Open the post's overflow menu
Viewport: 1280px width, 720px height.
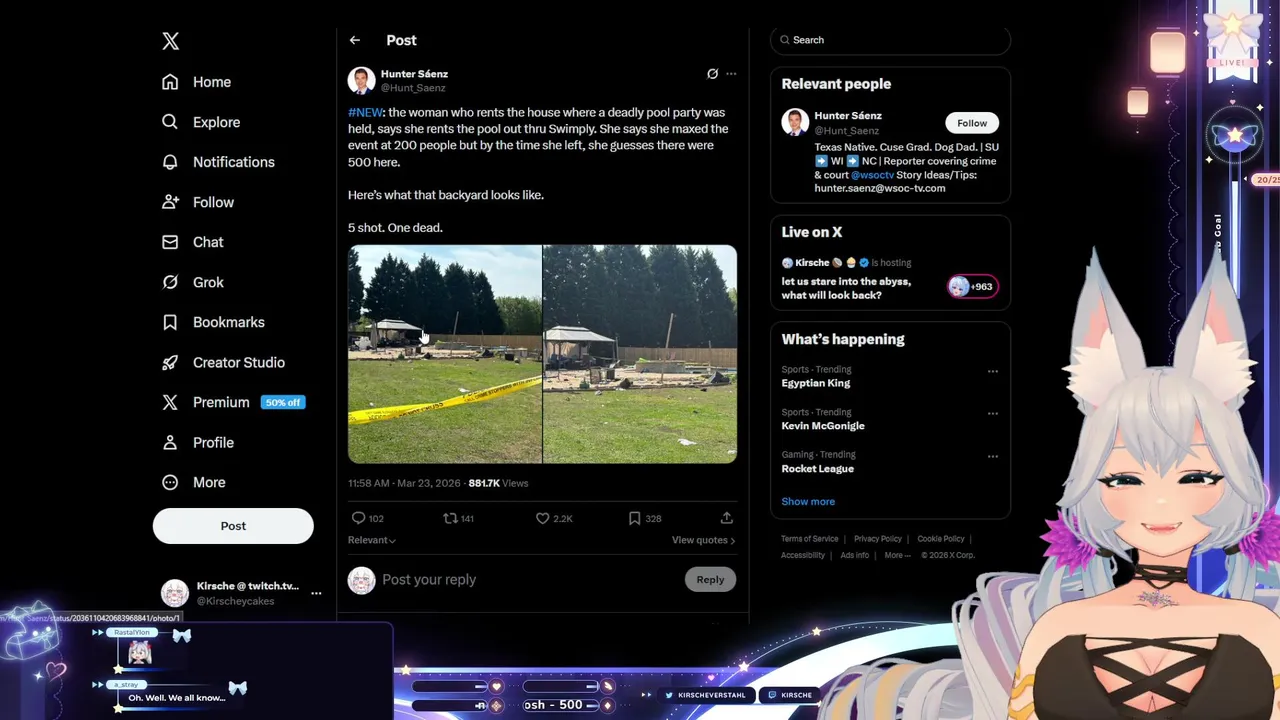tap(731, 74)
